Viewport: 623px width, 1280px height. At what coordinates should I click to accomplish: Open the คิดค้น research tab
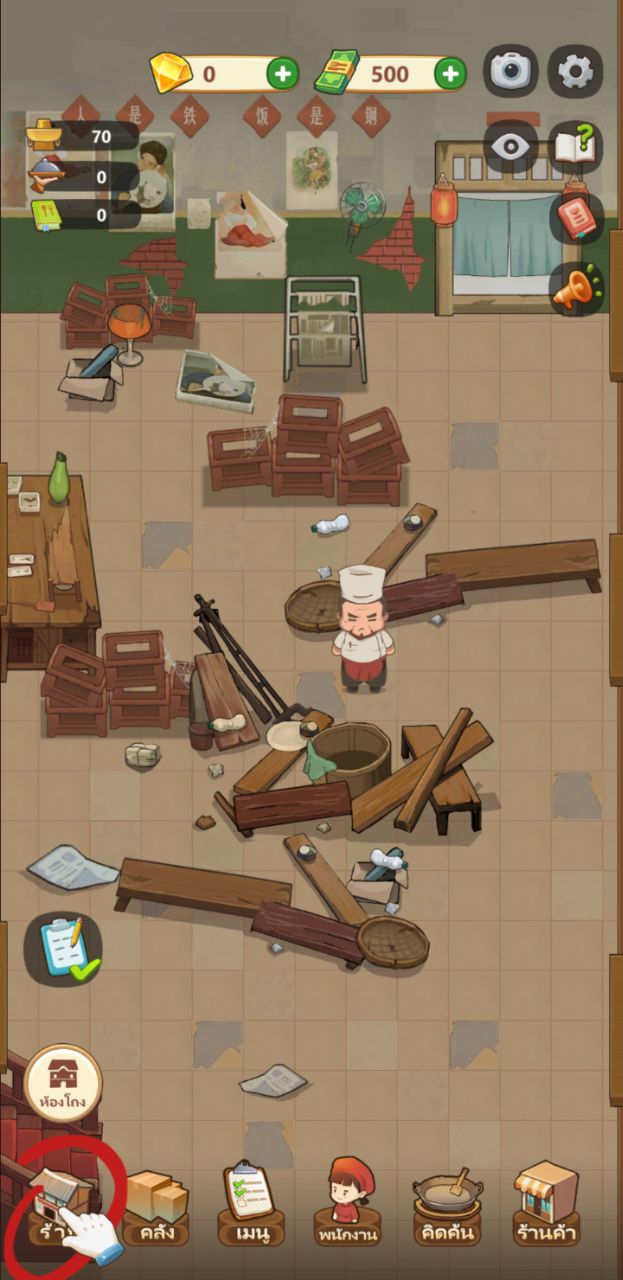click(x=447, y=1208)
